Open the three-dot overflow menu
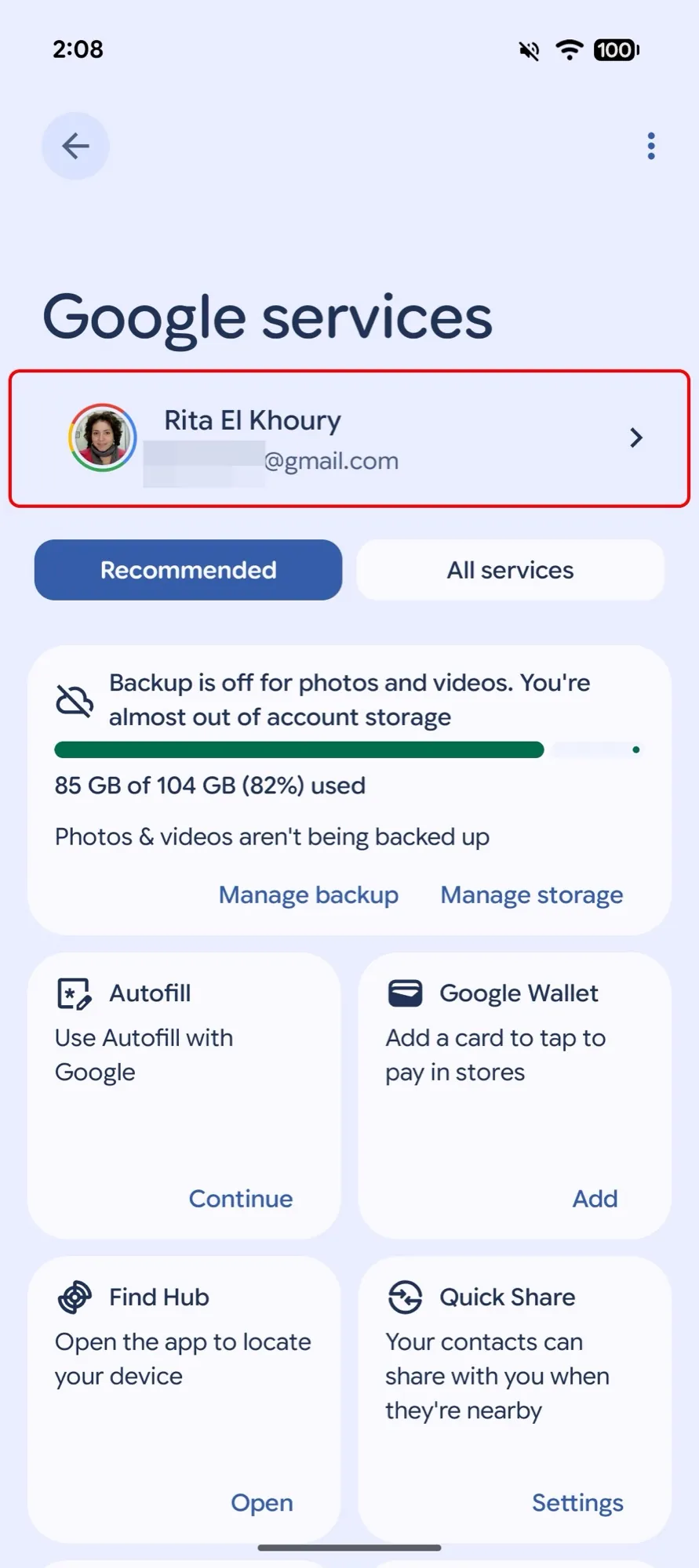Image resolution: width=699 pixels, height=1568 pixels. pyautogui.click(x=650, y=146)
